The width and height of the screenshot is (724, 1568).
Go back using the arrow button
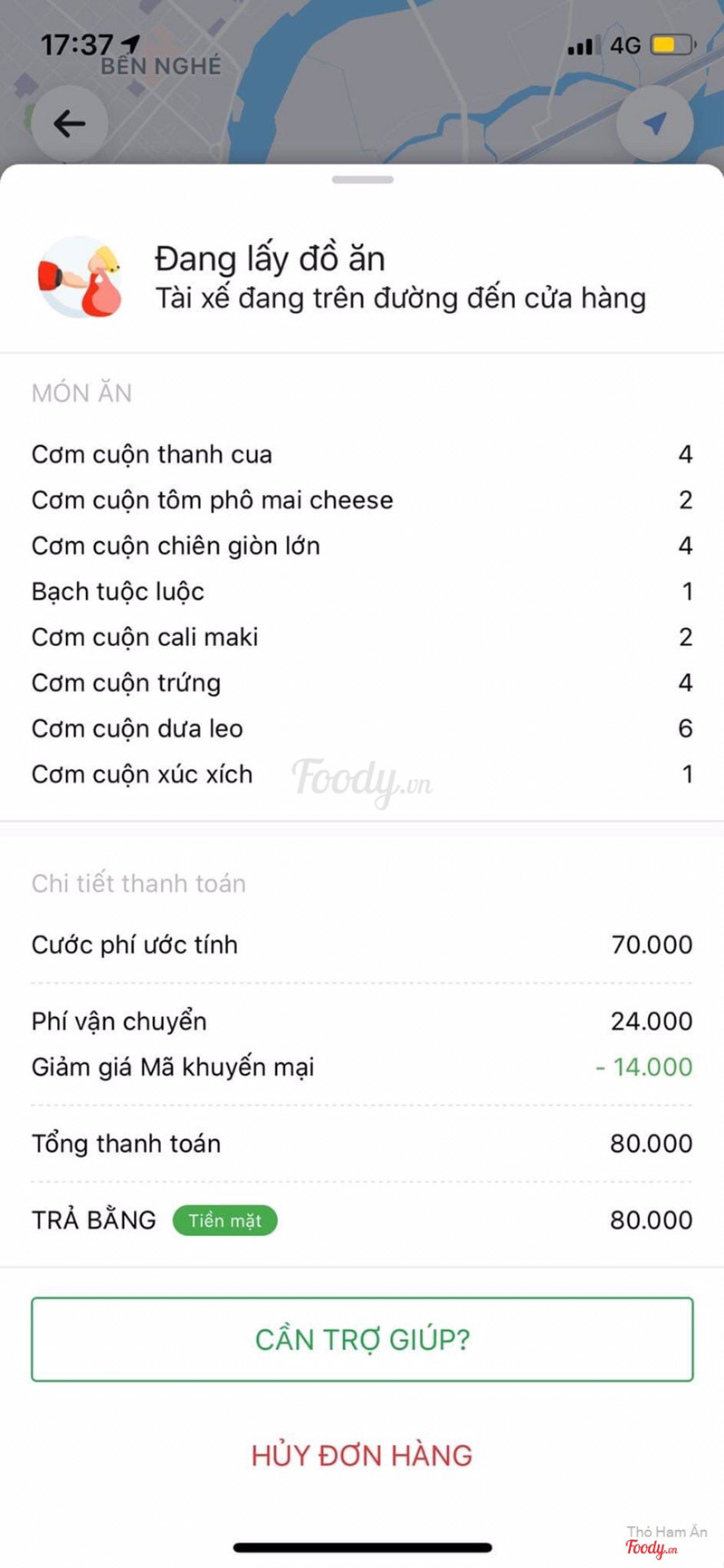[x=70, y=123]
